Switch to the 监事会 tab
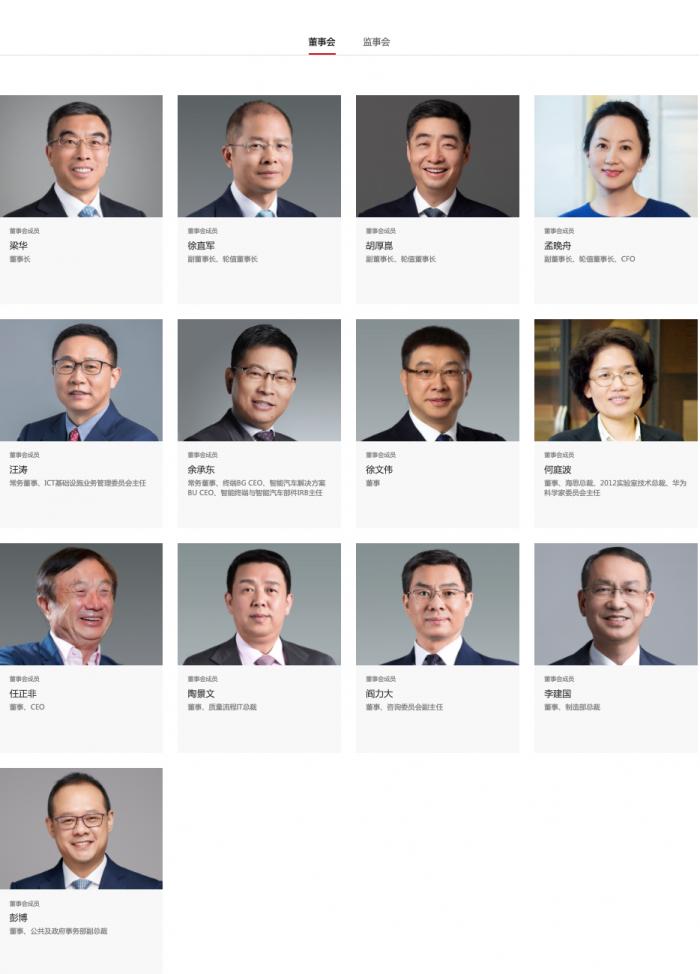 [376, 42]
